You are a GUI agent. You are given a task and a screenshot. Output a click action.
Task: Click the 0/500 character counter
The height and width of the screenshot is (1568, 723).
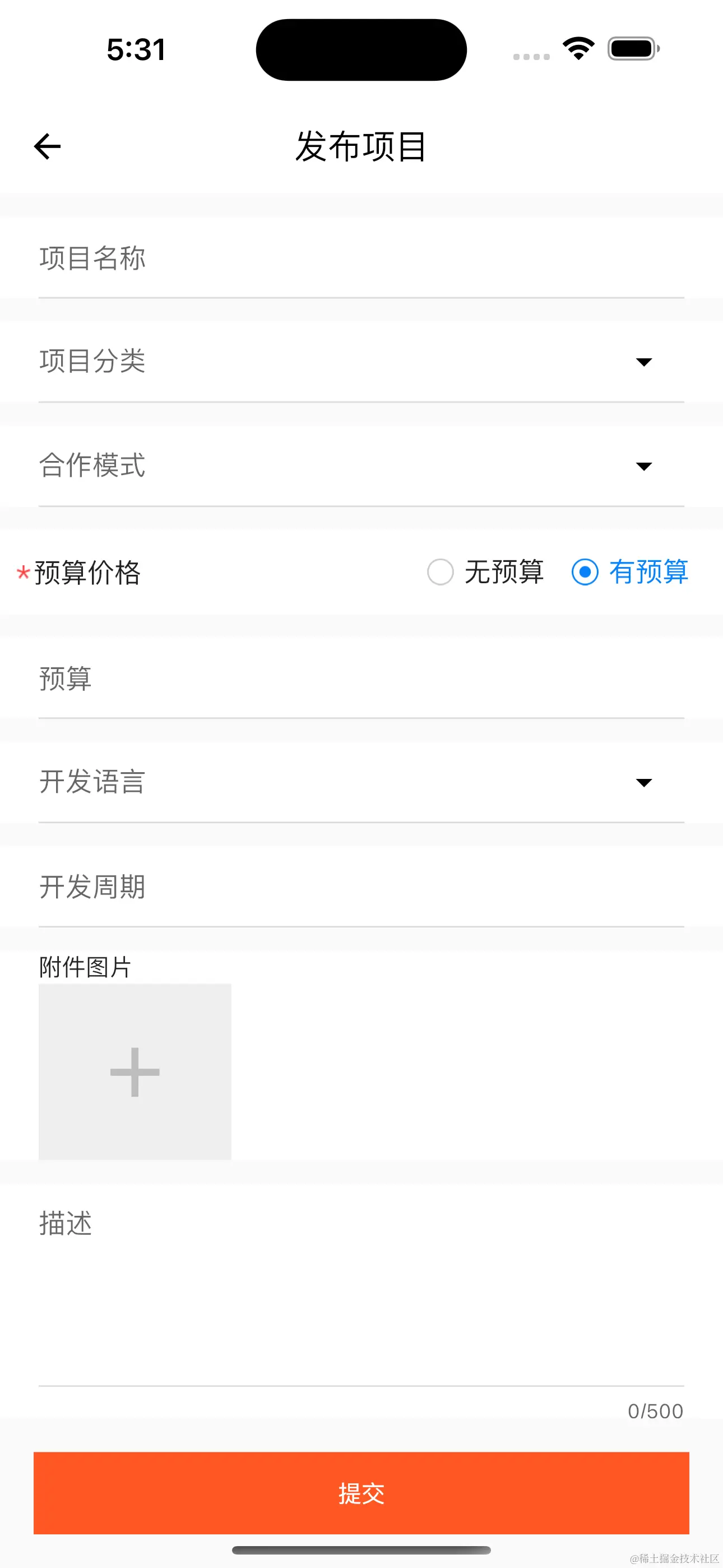656,1412
